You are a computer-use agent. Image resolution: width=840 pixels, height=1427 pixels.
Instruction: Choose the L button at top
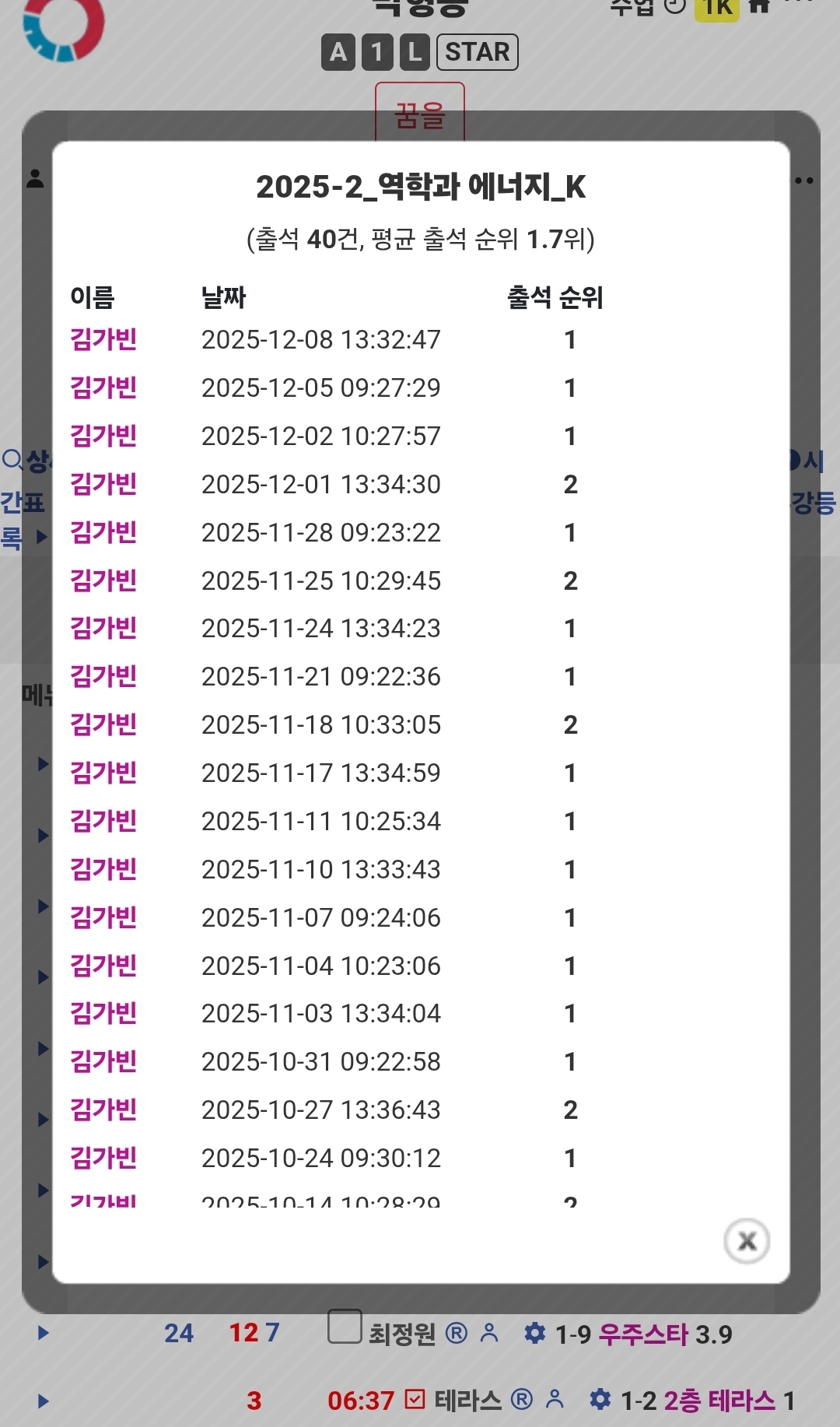[415, 52]
